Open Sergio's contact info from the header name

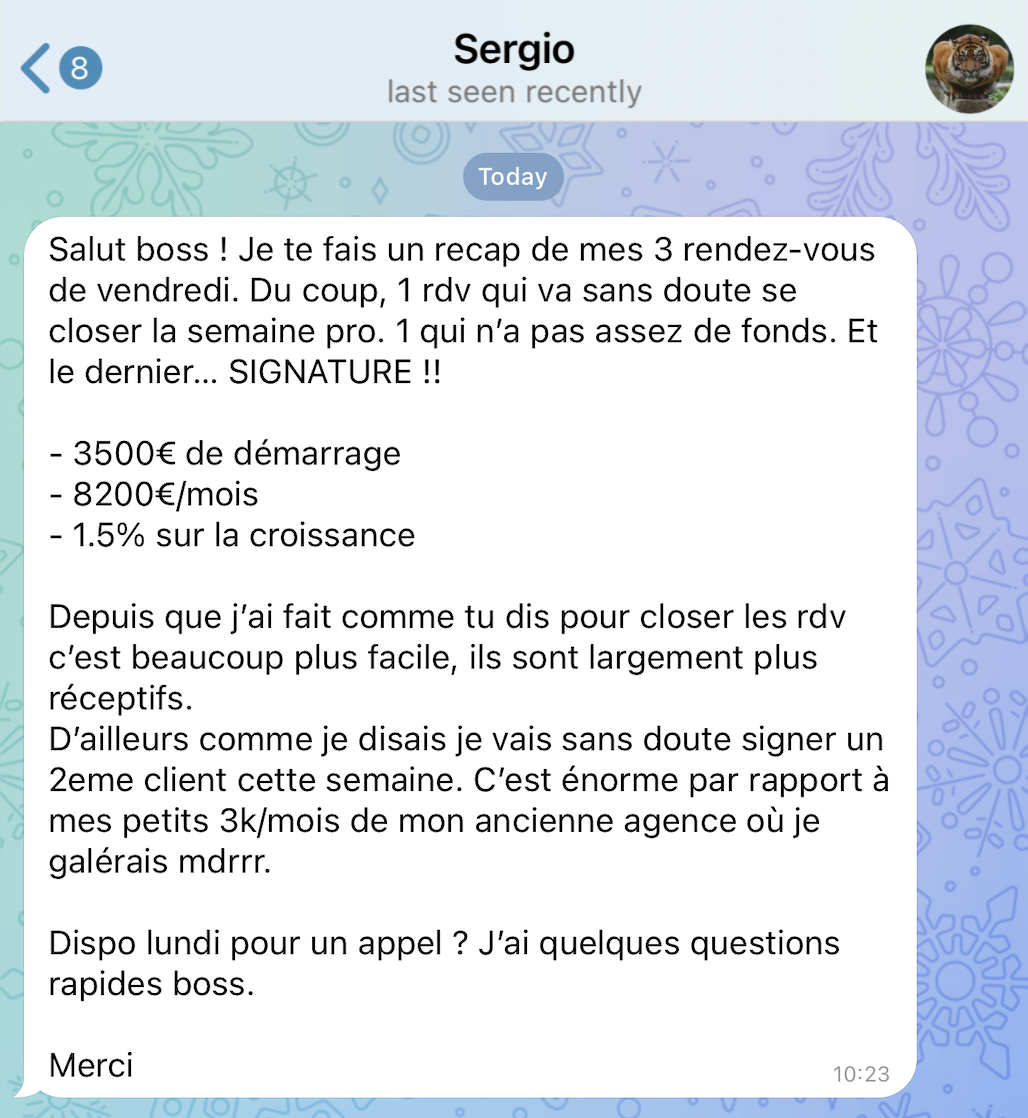[x=514, y=50]
